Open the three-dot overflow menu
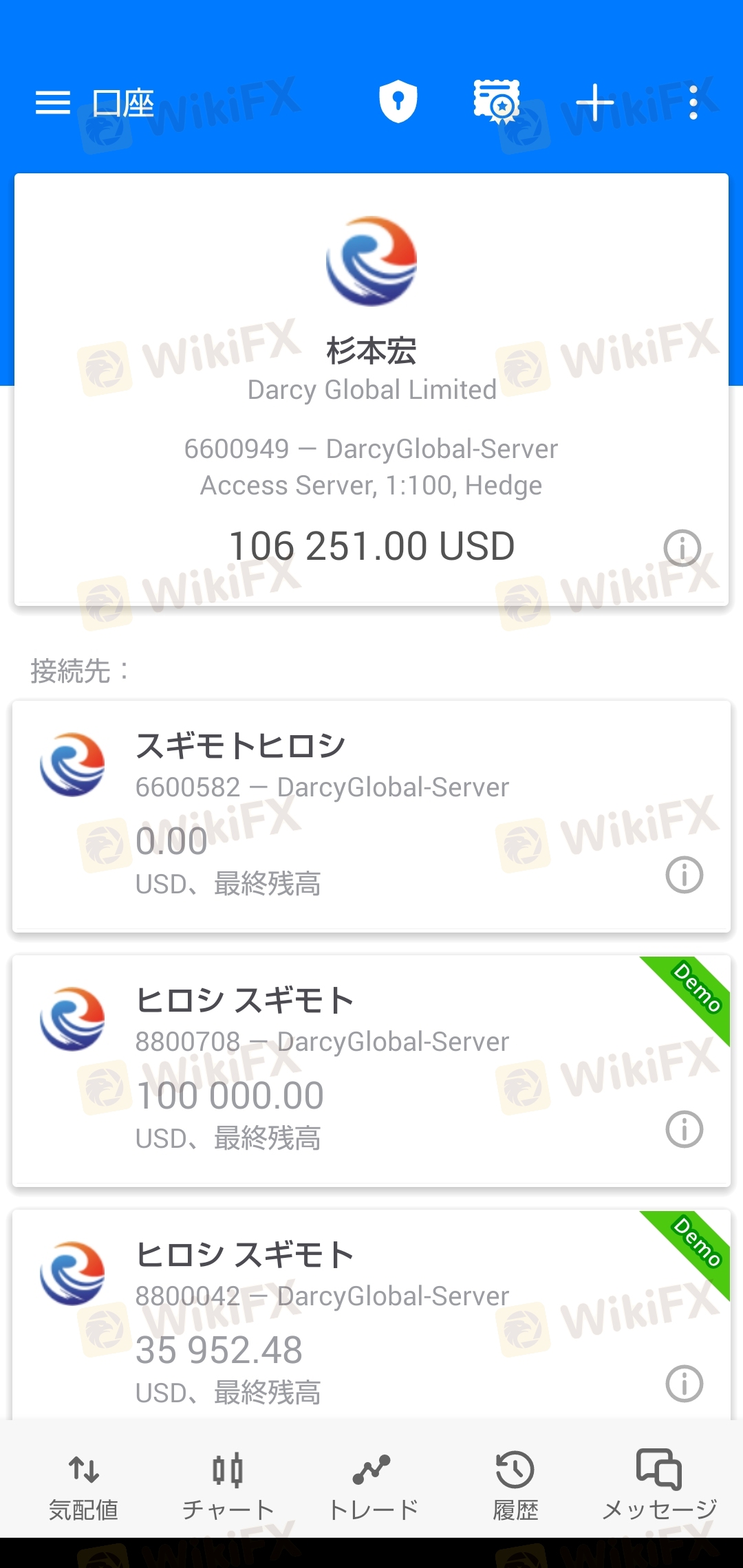 693,102
